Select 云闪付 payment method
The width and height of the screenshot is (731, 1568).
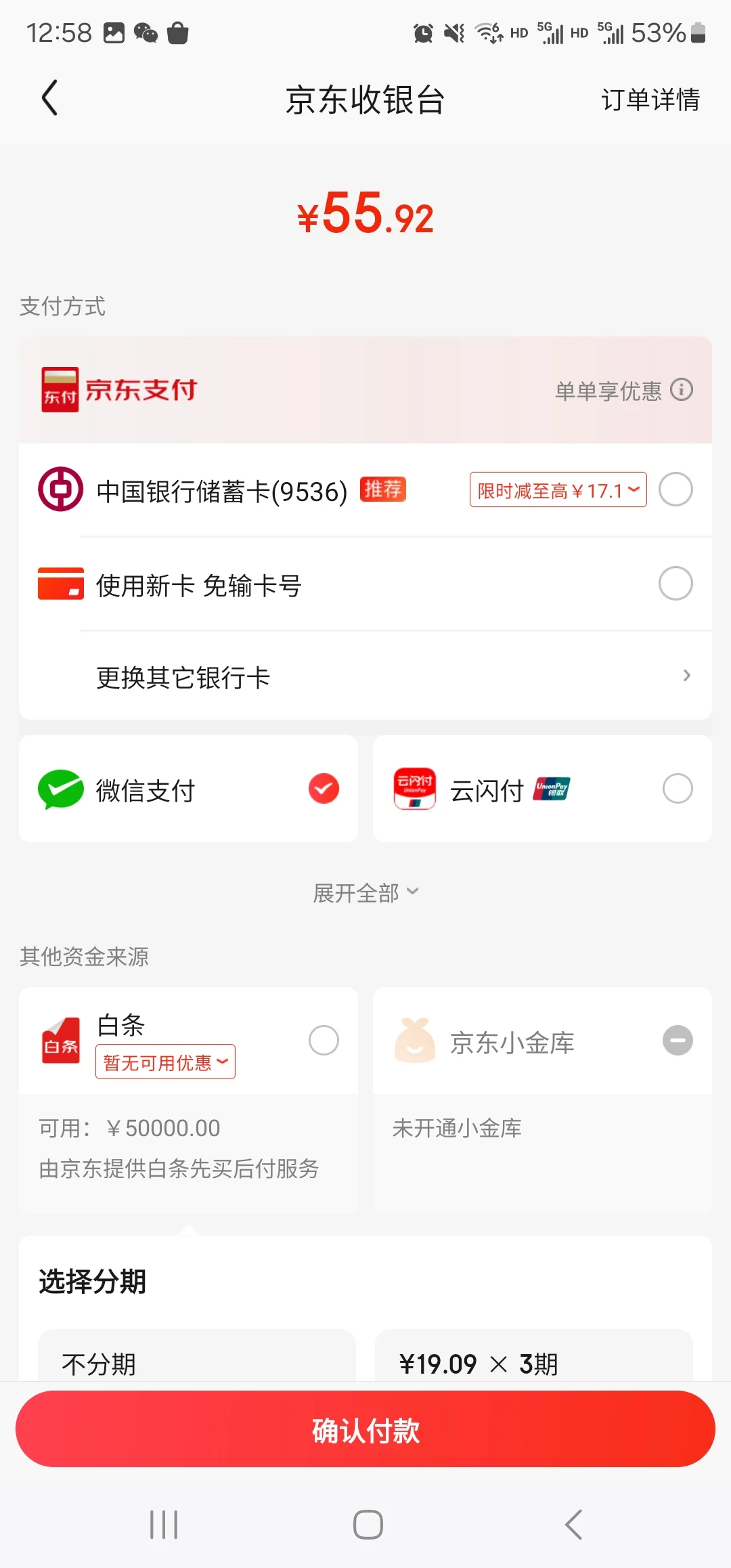point(542,789)
